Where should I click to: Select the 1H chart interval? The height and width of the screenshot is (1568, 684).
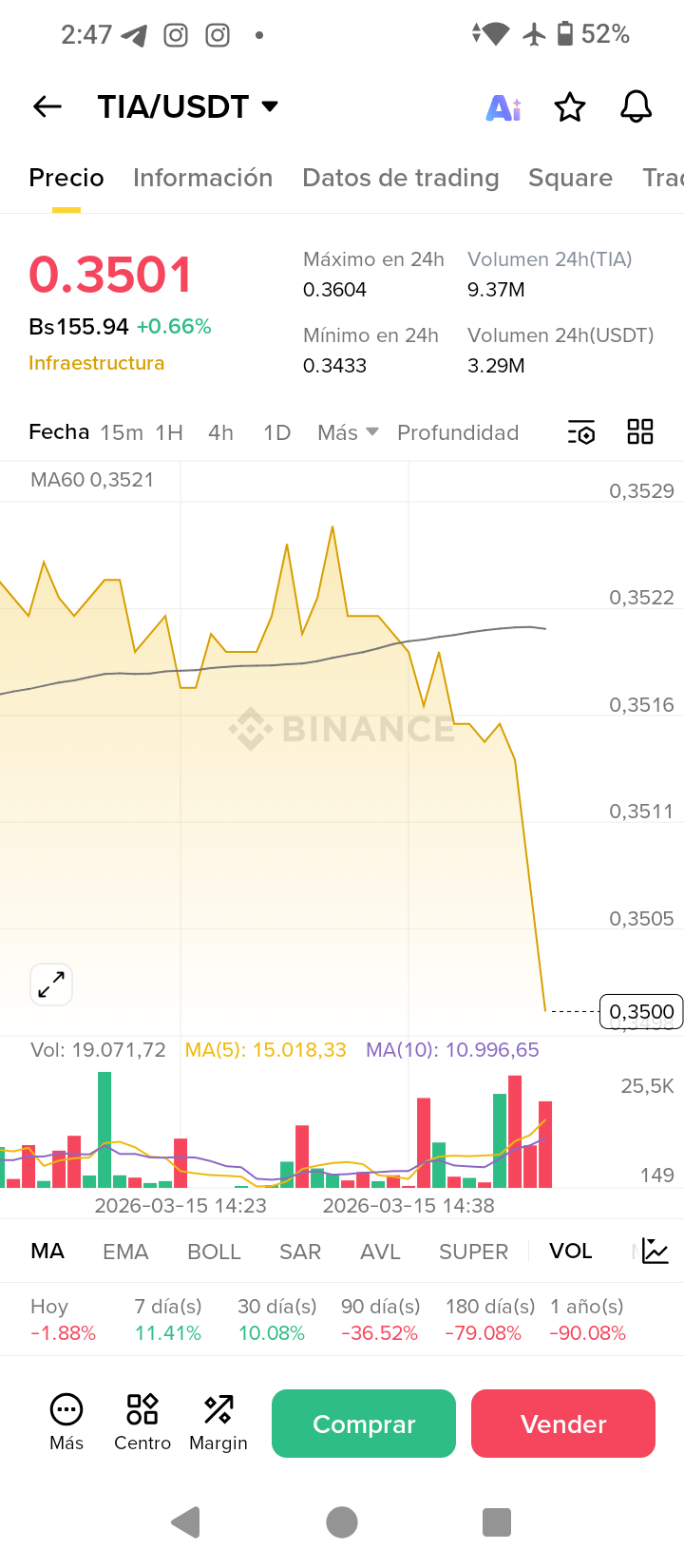[169, 433]
